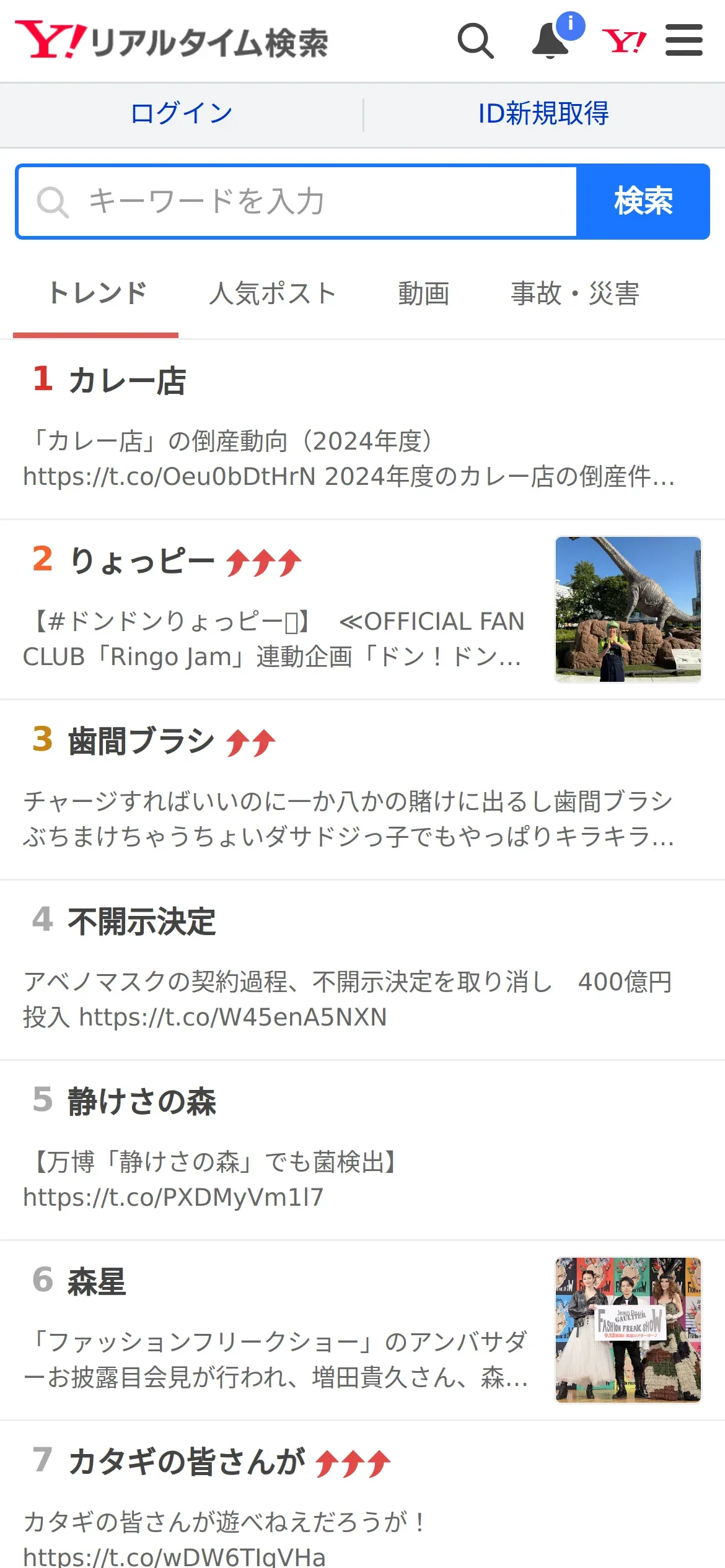Open trend 2 りょっピー

pyautogui.click(x=143, y=561)
